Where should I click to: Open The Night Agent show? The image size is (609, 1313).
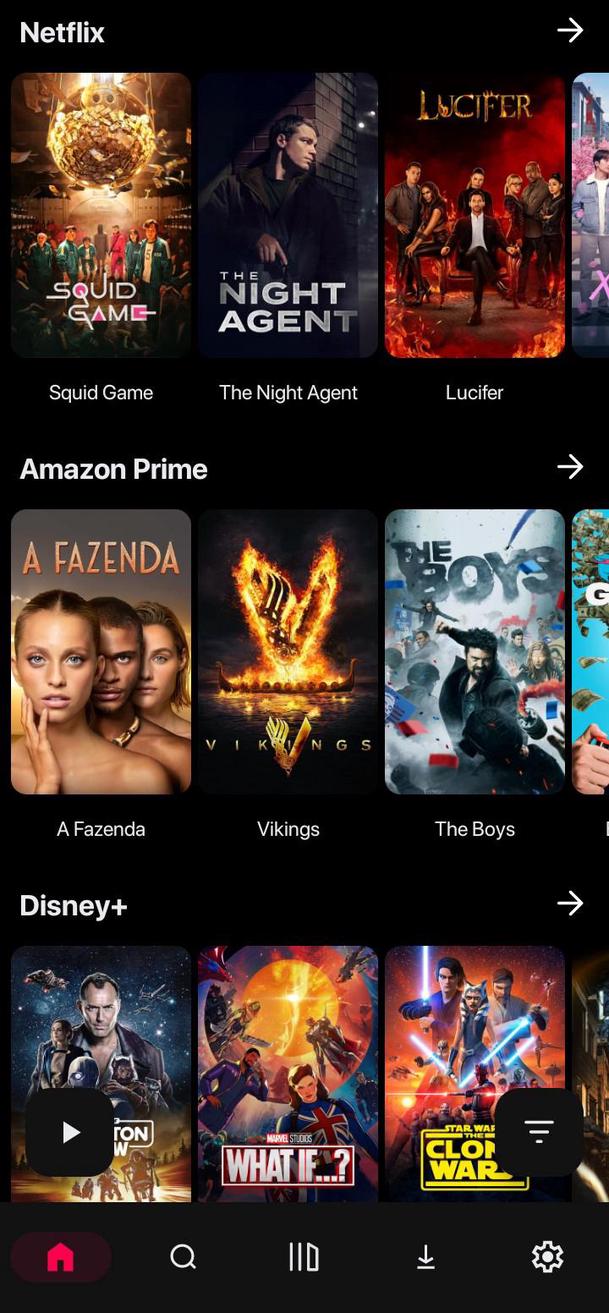pos(288,215)
